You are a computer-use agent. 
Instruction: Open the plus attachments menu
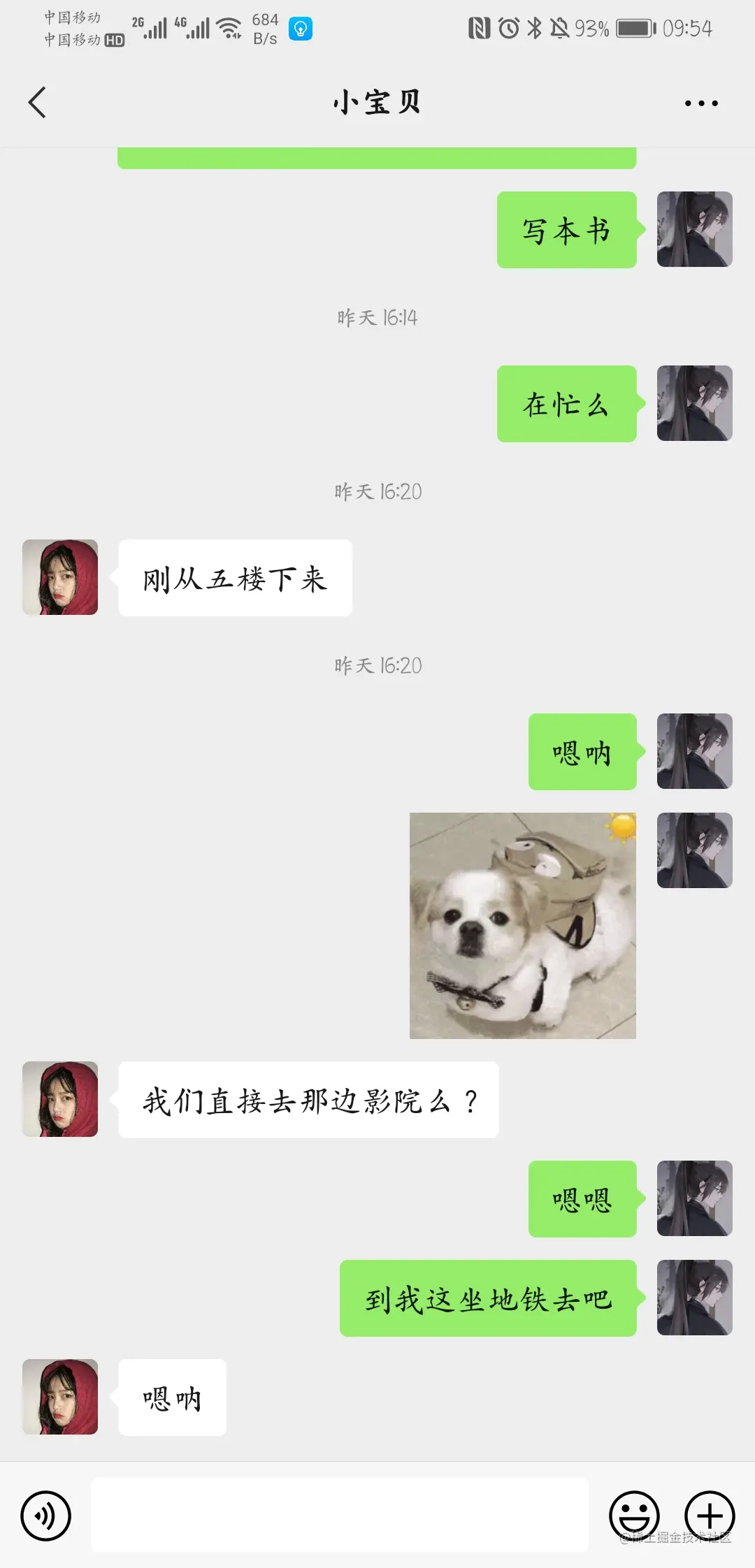[x=709, y=1514]
